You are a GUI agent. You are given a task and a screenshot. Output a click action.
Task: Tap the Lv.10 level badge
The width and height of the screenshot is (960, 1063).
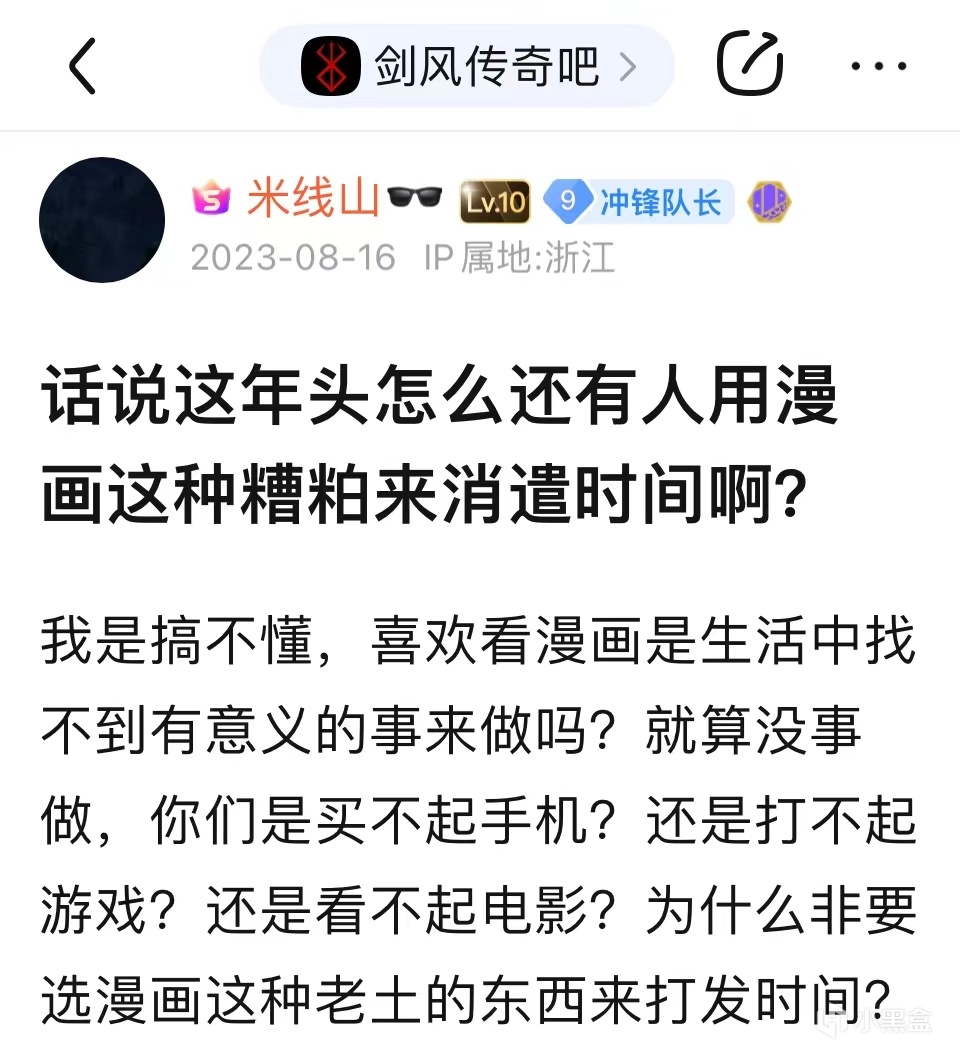pos(494,202)
